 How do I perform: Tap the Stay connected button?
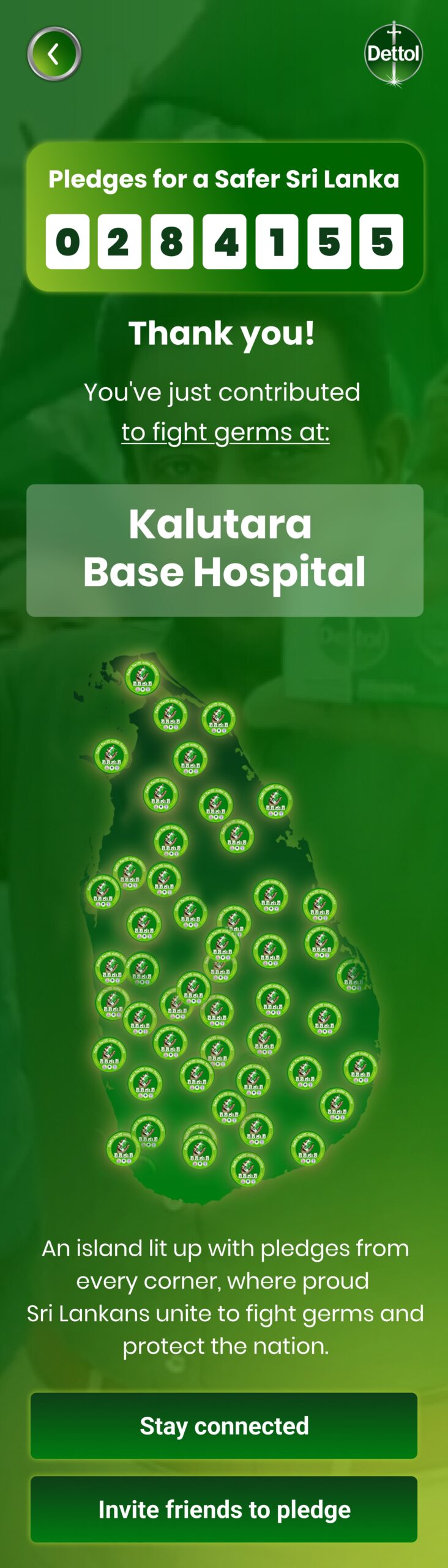pyautogui.click(x=224, y=1426)
